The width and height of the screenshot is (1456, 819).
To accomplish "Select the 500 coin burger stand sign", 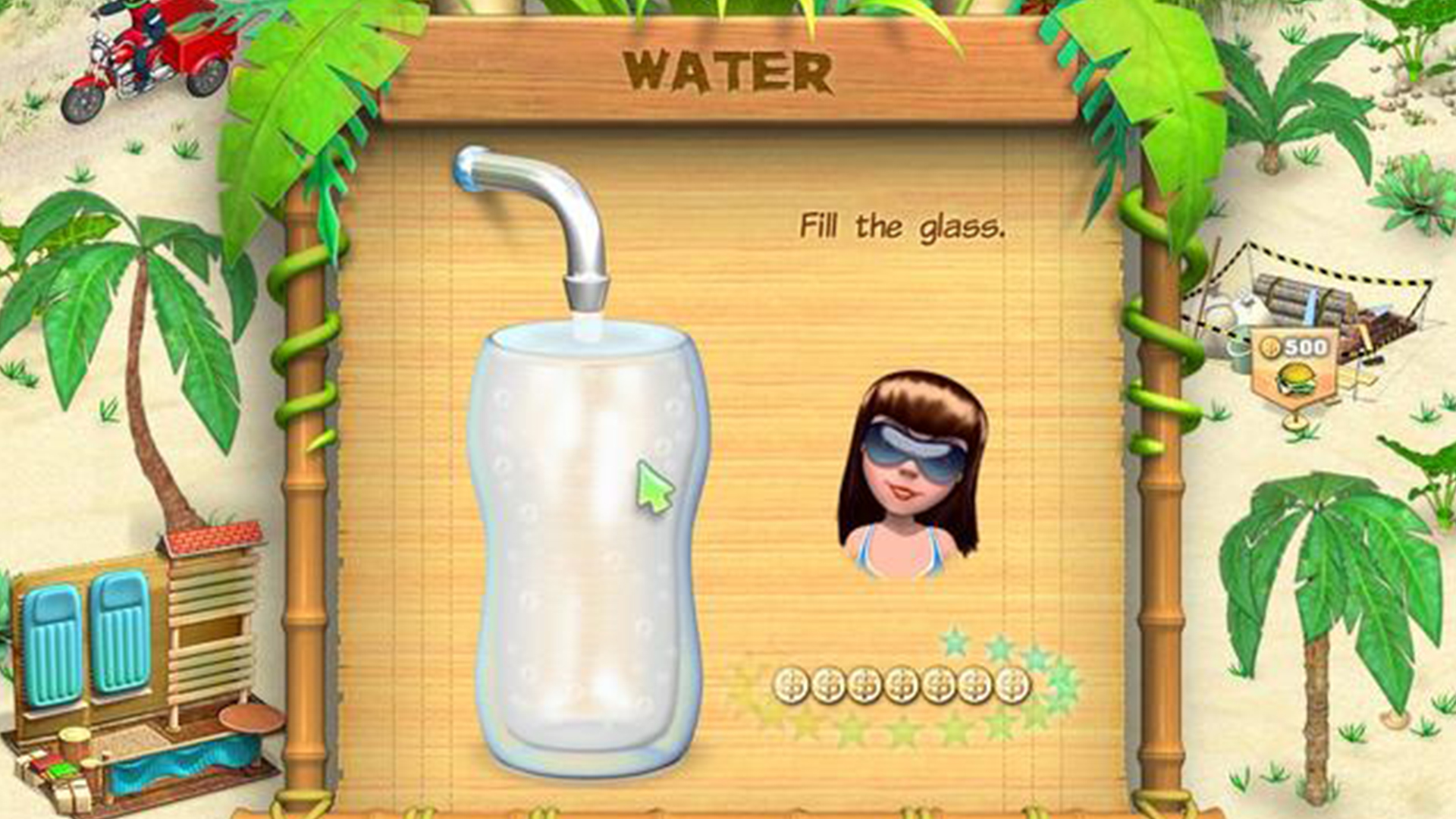I will pos(1294,368).
